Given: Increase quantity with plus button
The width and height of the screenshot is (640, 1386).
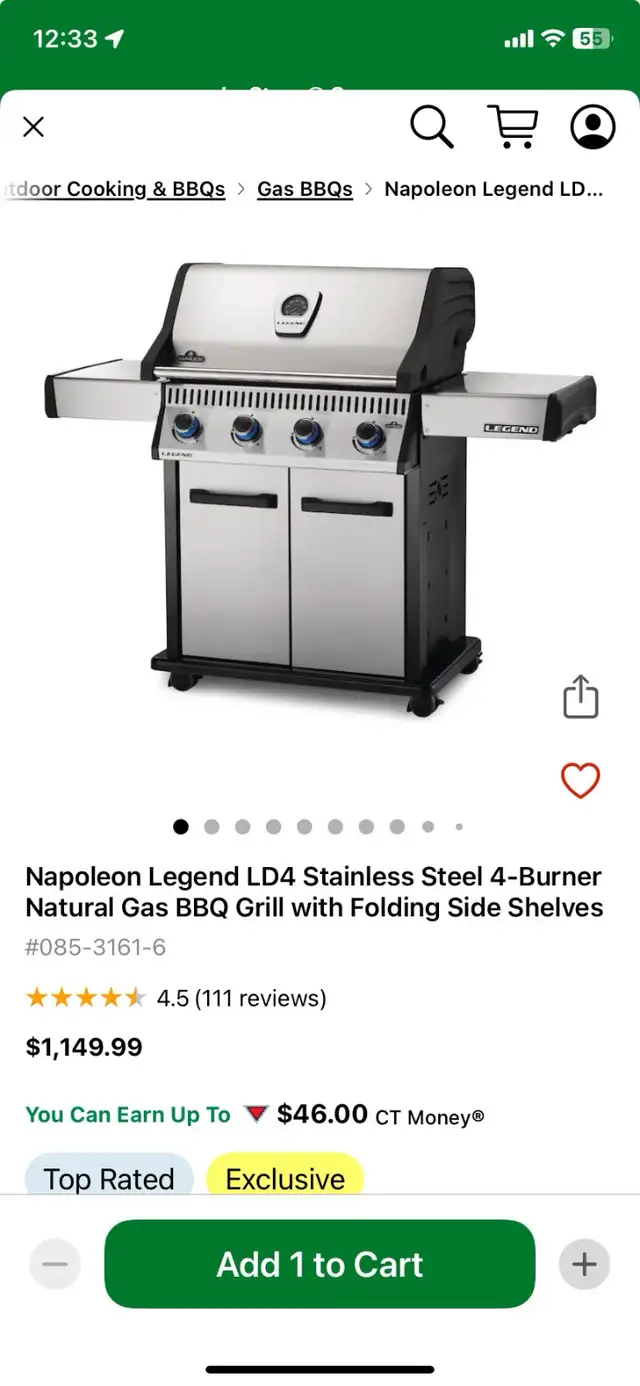Looking at the screenshot, I should point(584,1264).
